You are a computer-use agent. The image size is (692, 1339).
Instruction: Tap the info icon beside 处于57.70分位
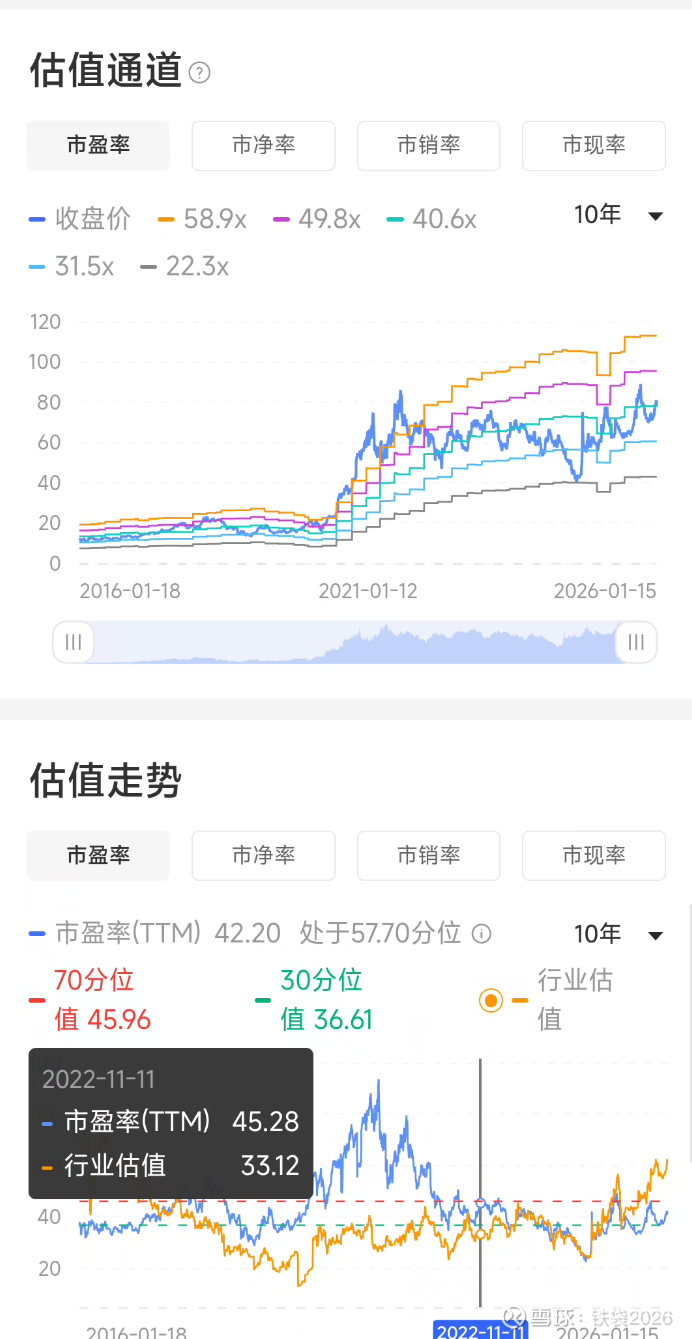point(481,935)
